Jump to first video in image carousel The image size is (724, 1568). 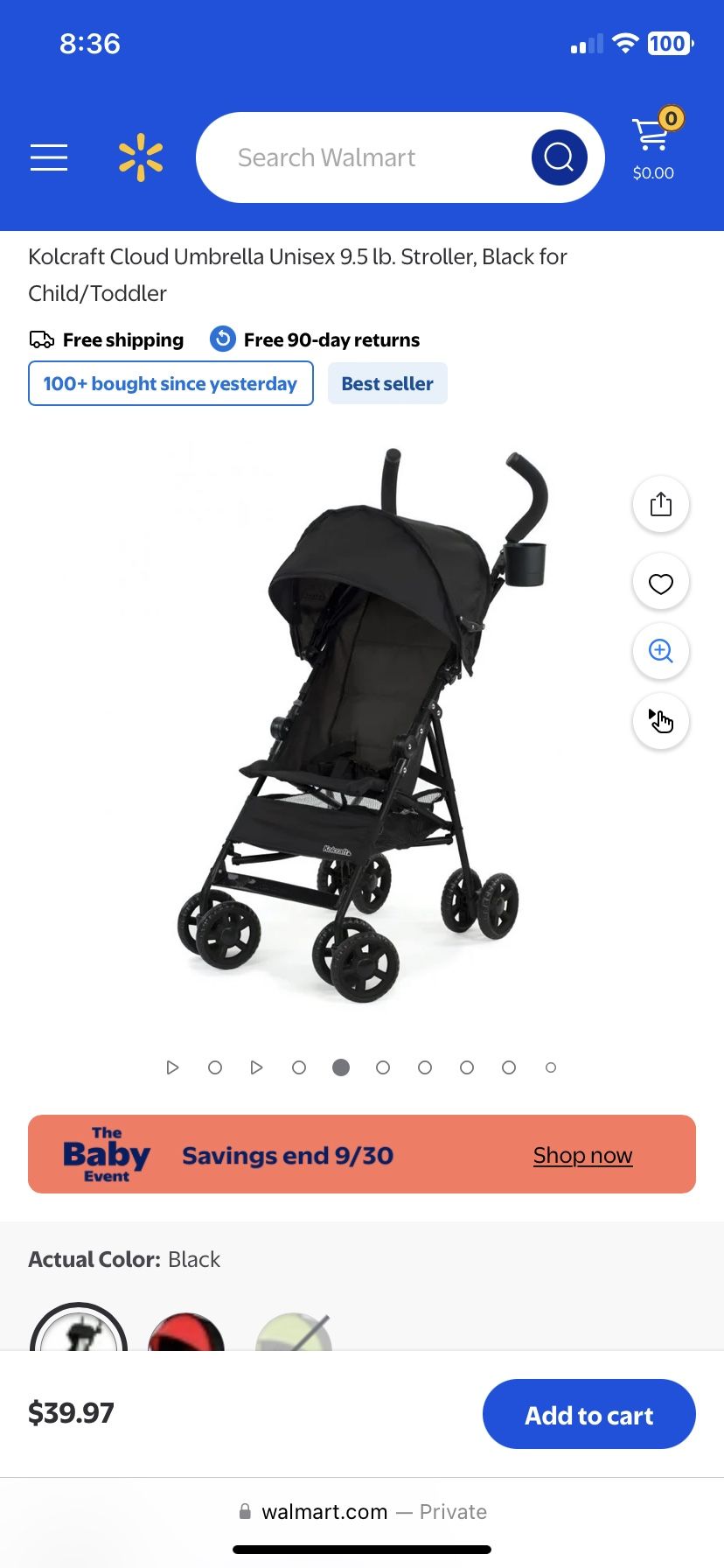[172, 1067]
